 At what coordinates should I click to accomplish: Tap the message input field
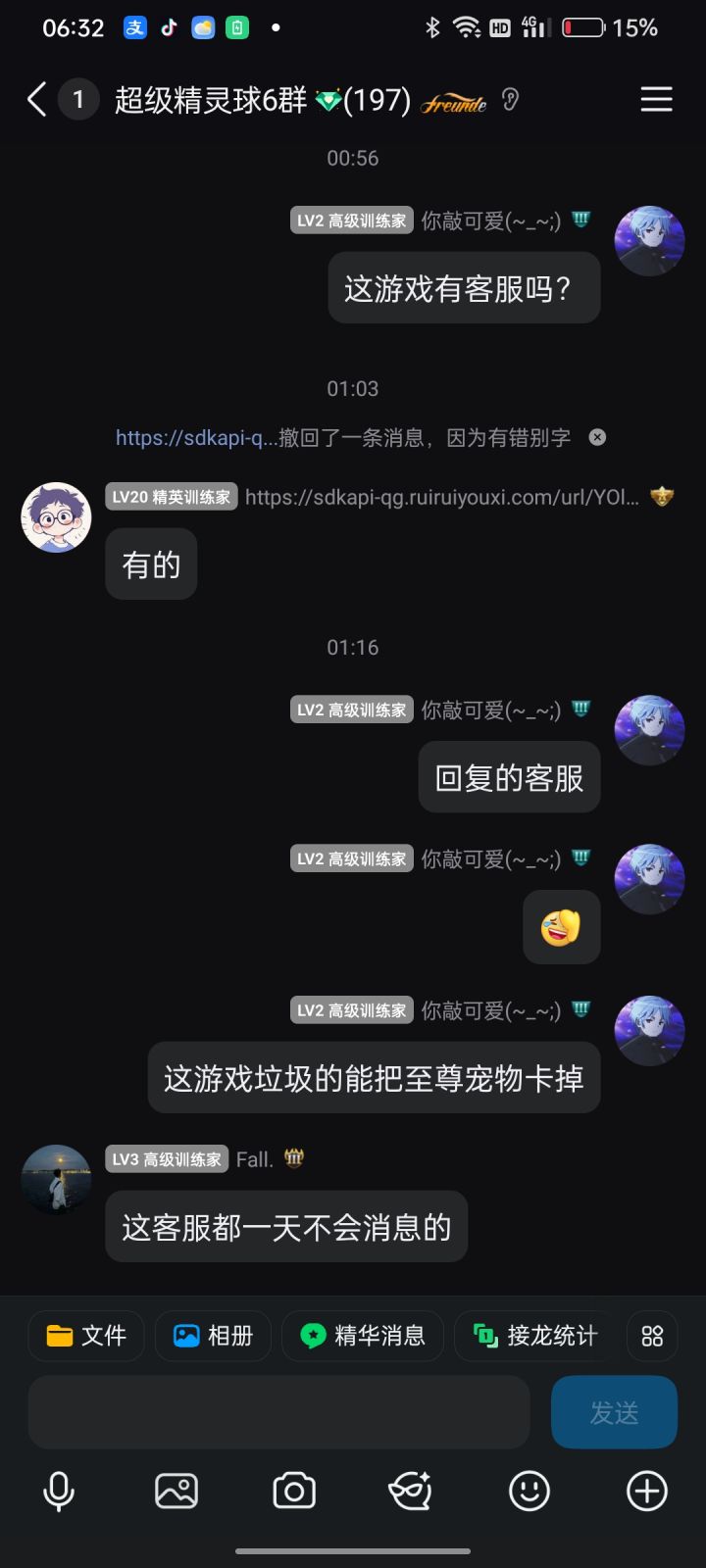[278, 1412]
